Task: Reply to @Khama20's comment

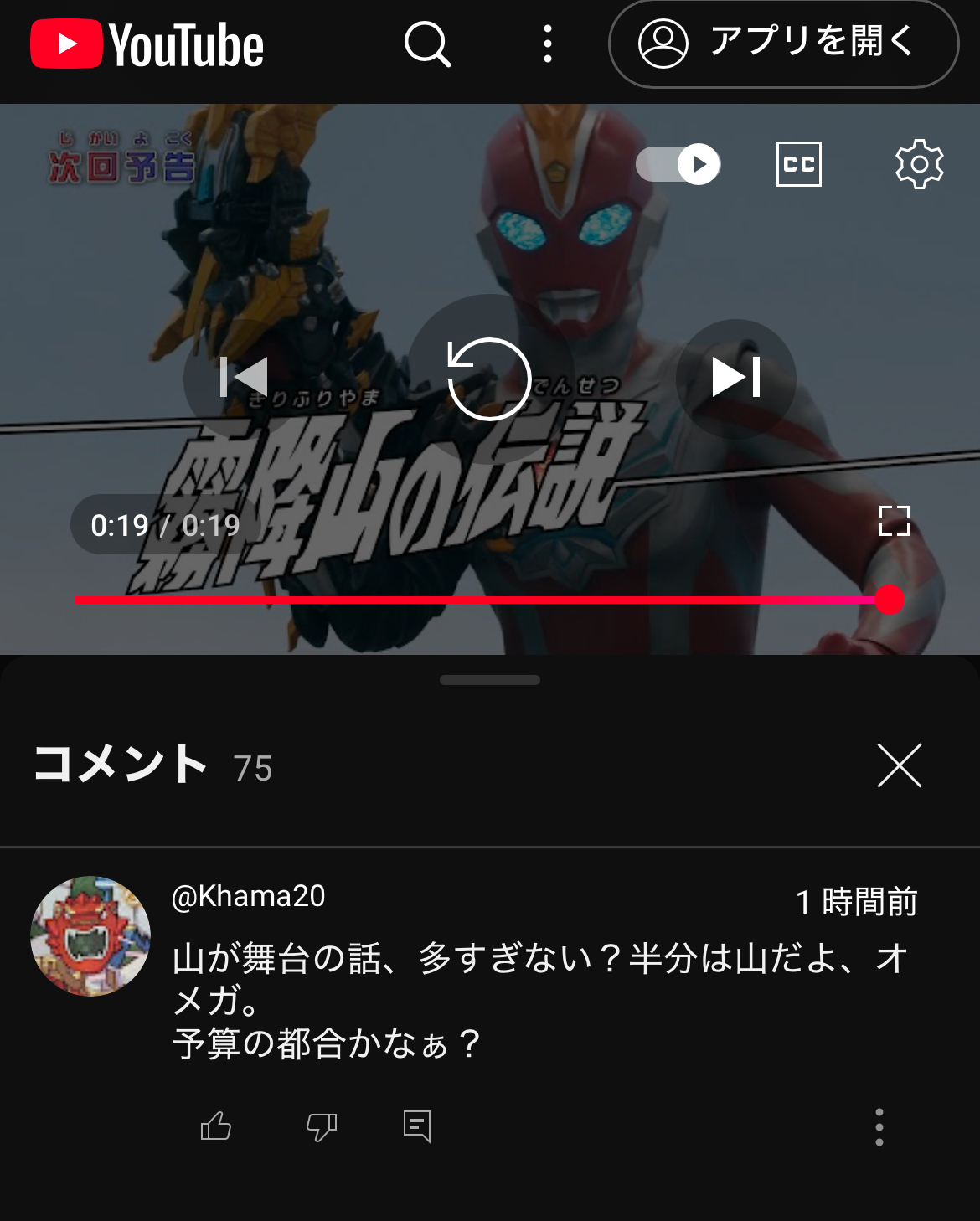Action: (x=417, y=1126)
